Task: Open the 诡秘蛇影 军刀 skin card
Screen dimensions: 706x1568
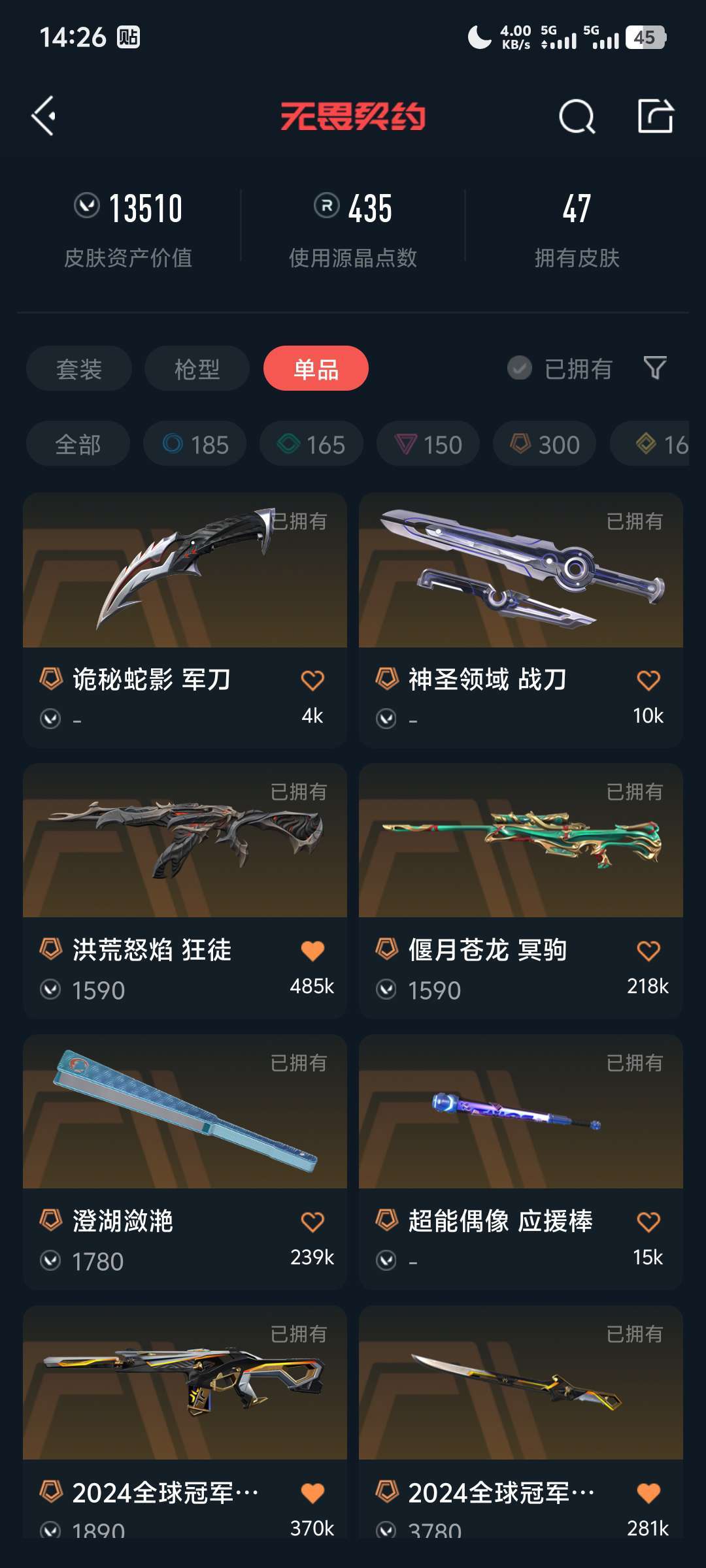Action: [x=185, y=620]
